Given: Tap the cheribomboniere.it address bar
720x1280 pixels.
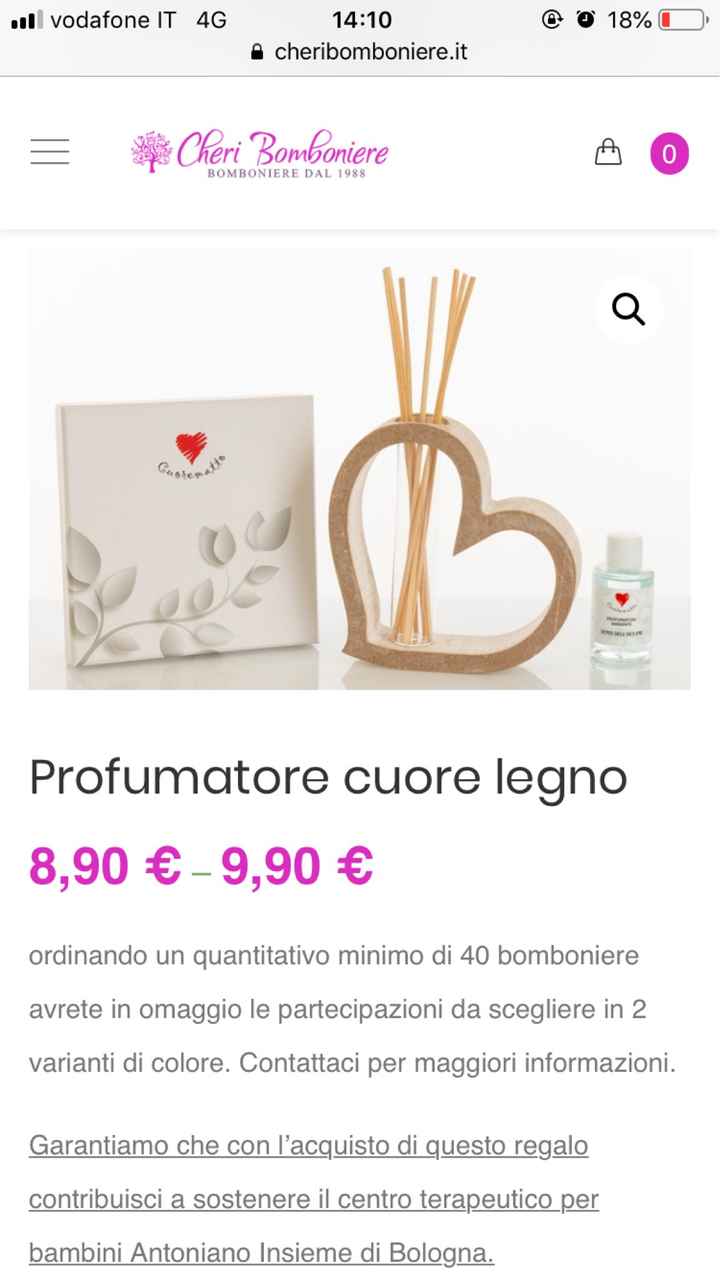Looking at the screenshot, I should (x=360, y=52).
